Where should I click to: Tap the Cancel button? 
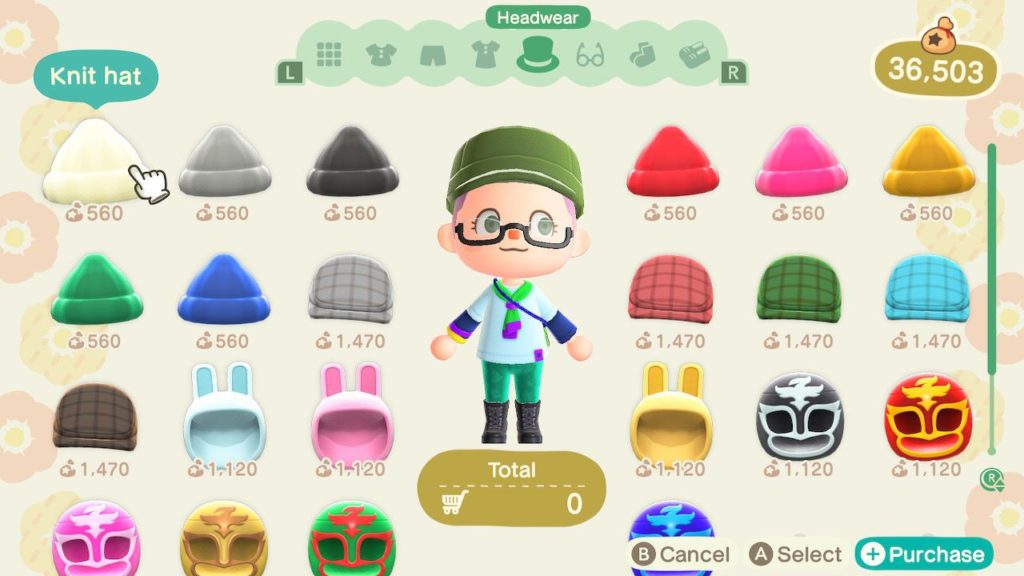point(683,553)
